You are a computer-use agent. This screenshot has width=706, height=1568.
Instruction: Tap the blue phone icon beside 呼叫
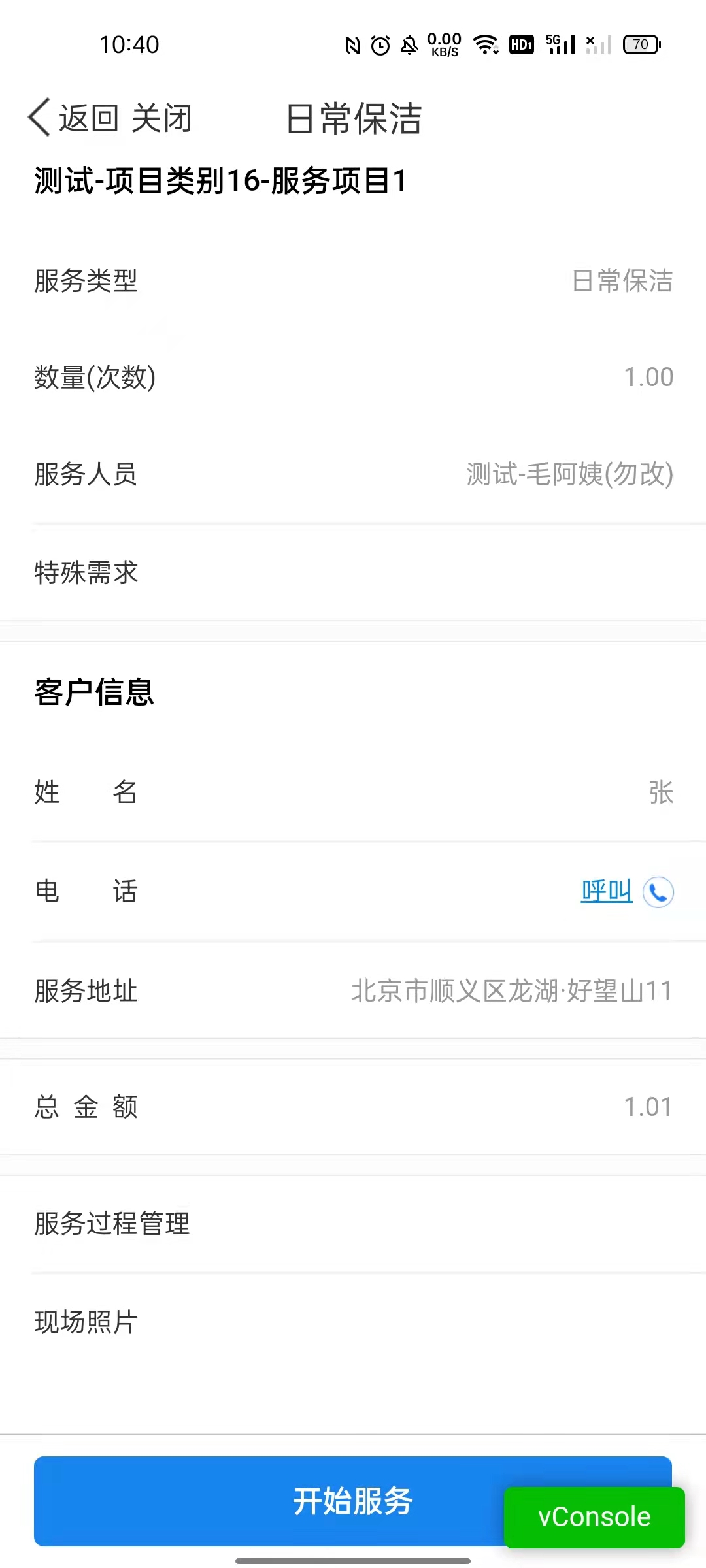point(658,892)
